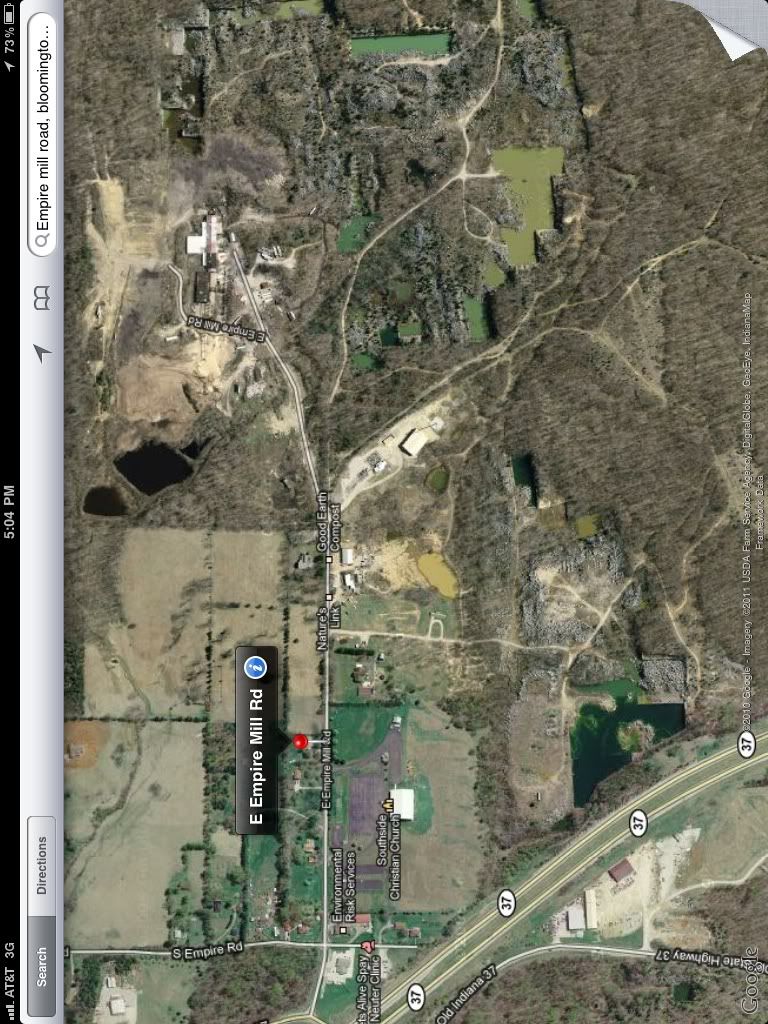Tap the Empire mill road search field
The height and width of the screenshot is (1024, 768).
coord(42,135)
